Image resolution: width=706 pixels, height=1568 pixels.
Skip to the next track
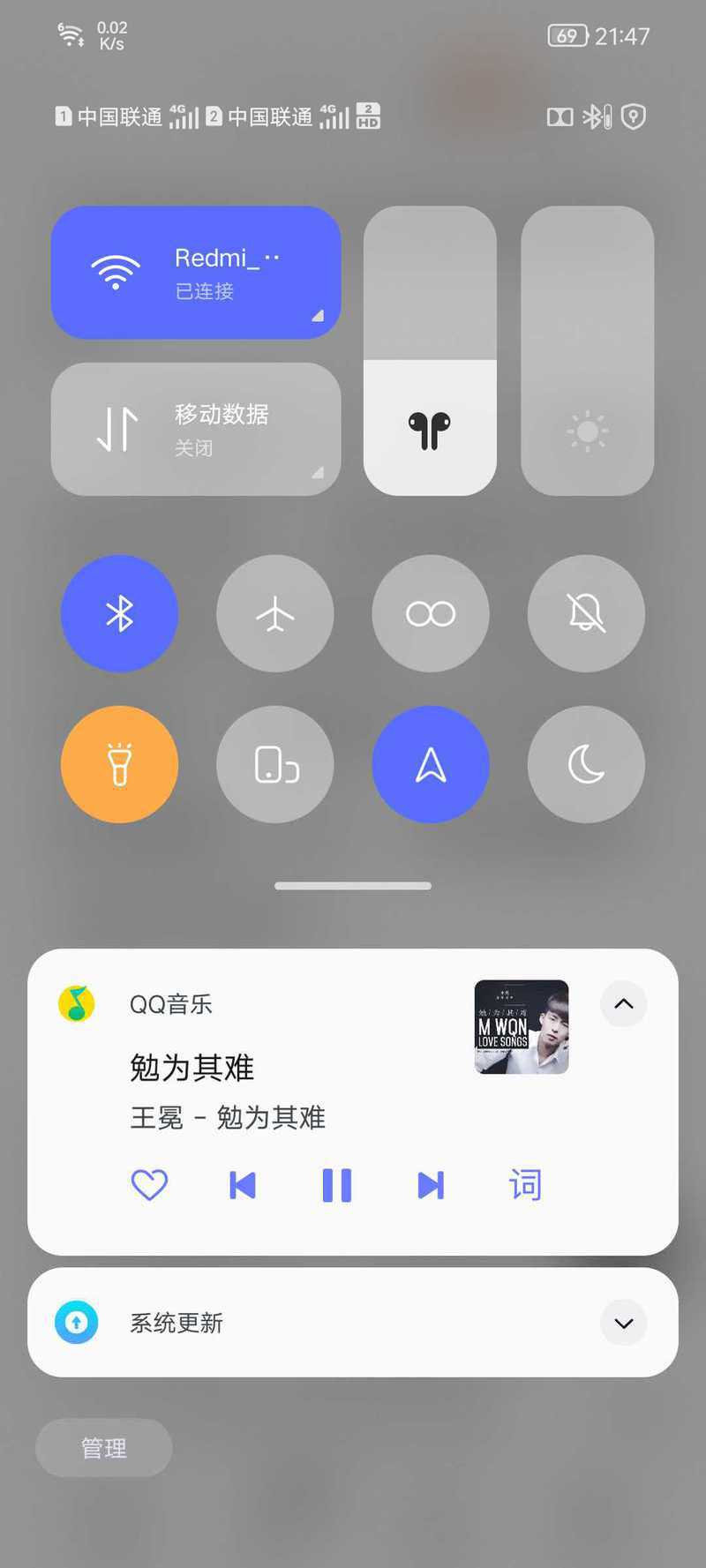pos(431,1185)
